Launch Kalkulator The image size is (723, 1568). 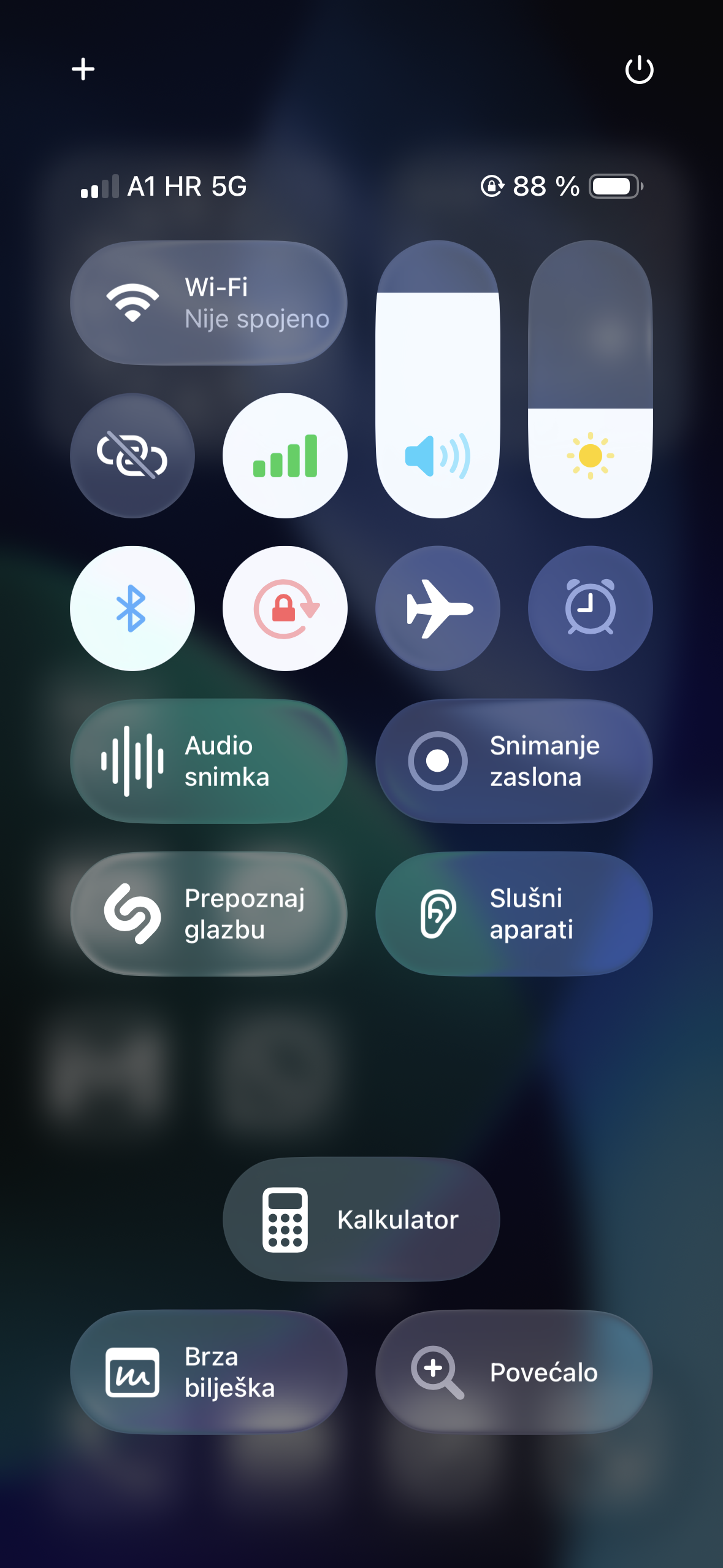(361, 1219)
